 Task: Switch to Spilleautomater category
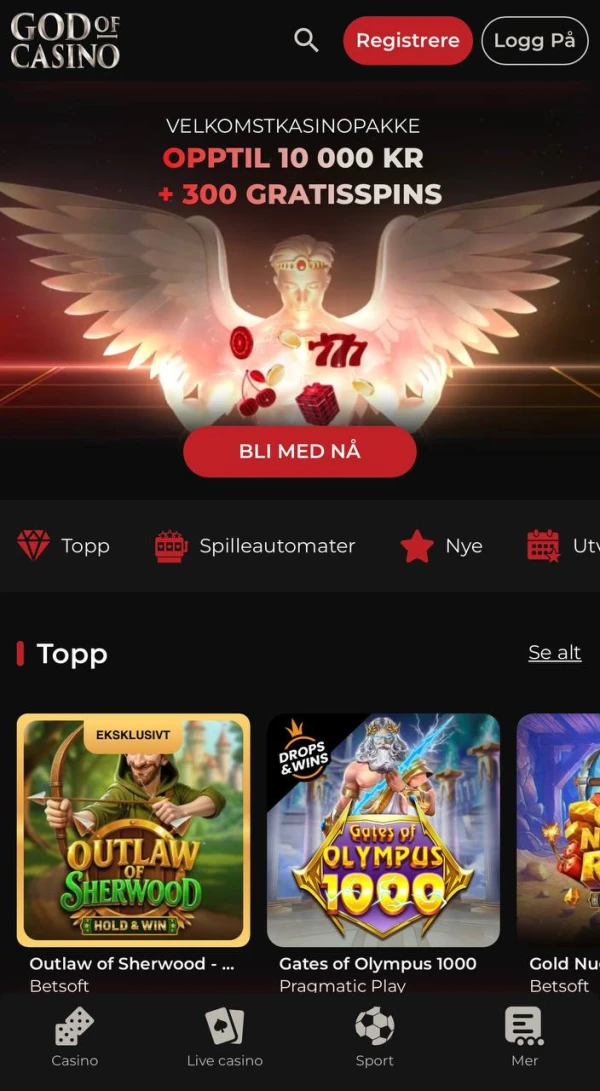255,546
